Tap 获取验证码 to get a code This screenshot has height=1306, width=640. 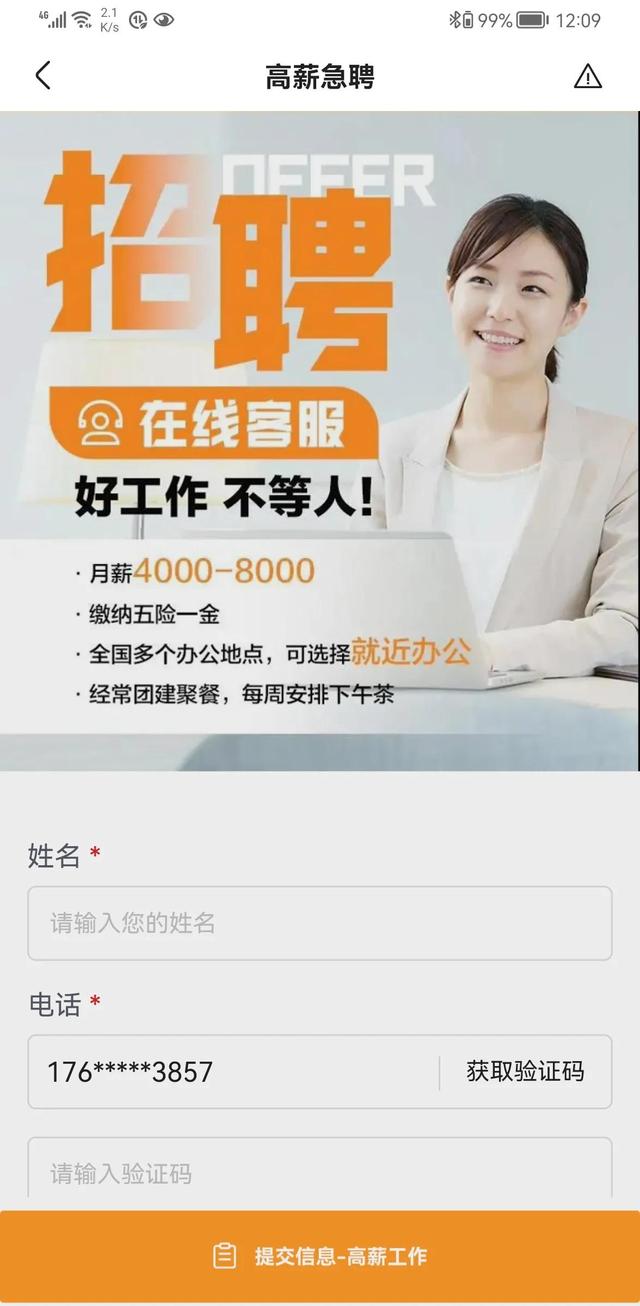pyautogui.click(x=525, y=1072)
